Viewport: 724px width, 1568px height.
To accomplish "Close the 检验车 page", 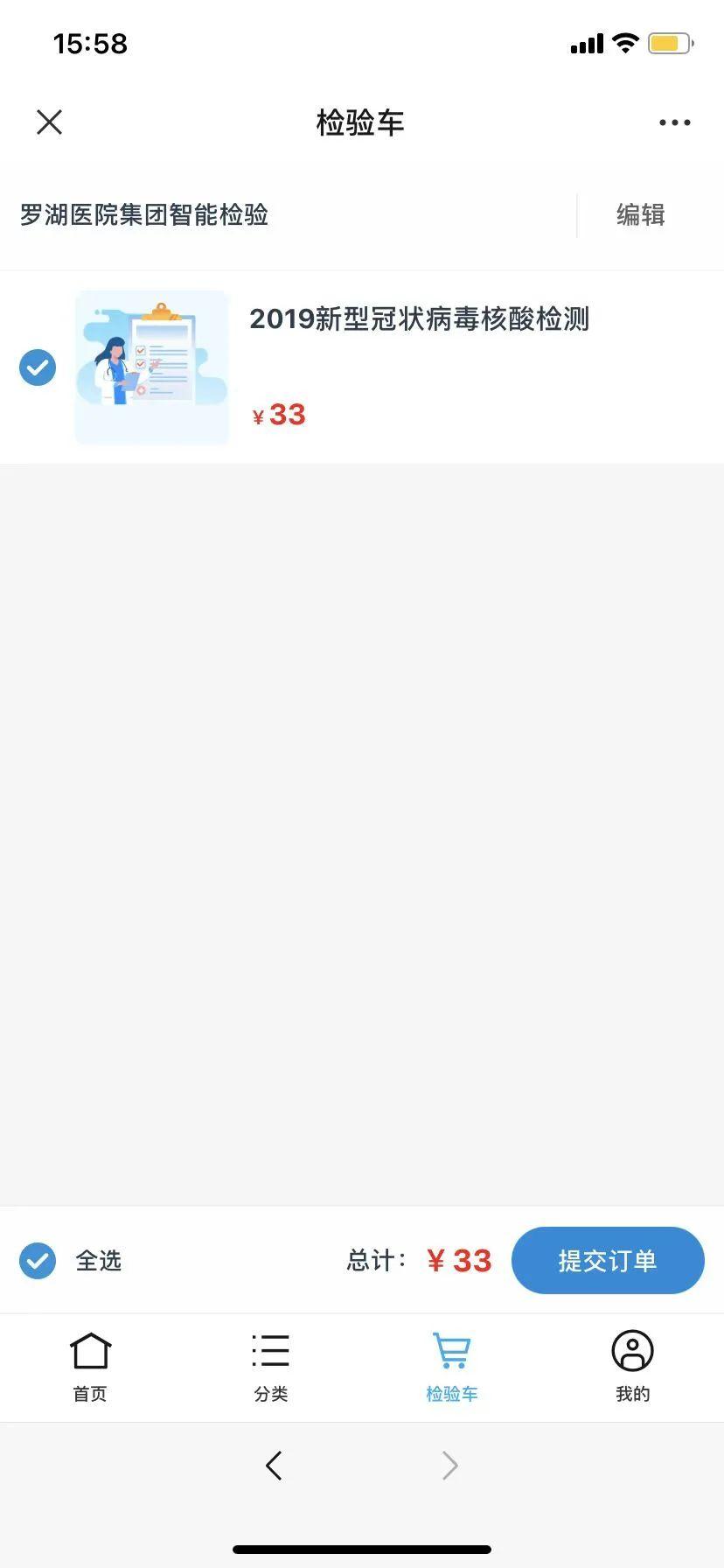I will [50, 122].
